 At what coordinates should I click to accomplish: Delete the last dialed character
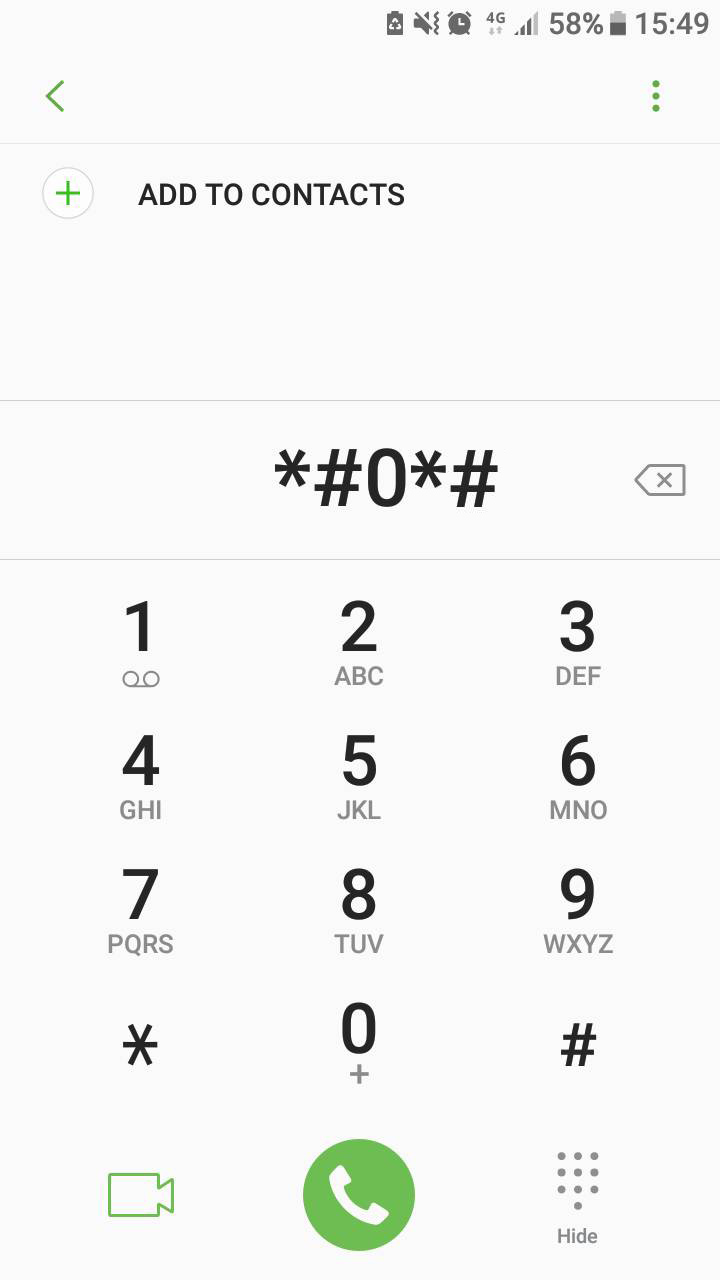pos(660,481)
